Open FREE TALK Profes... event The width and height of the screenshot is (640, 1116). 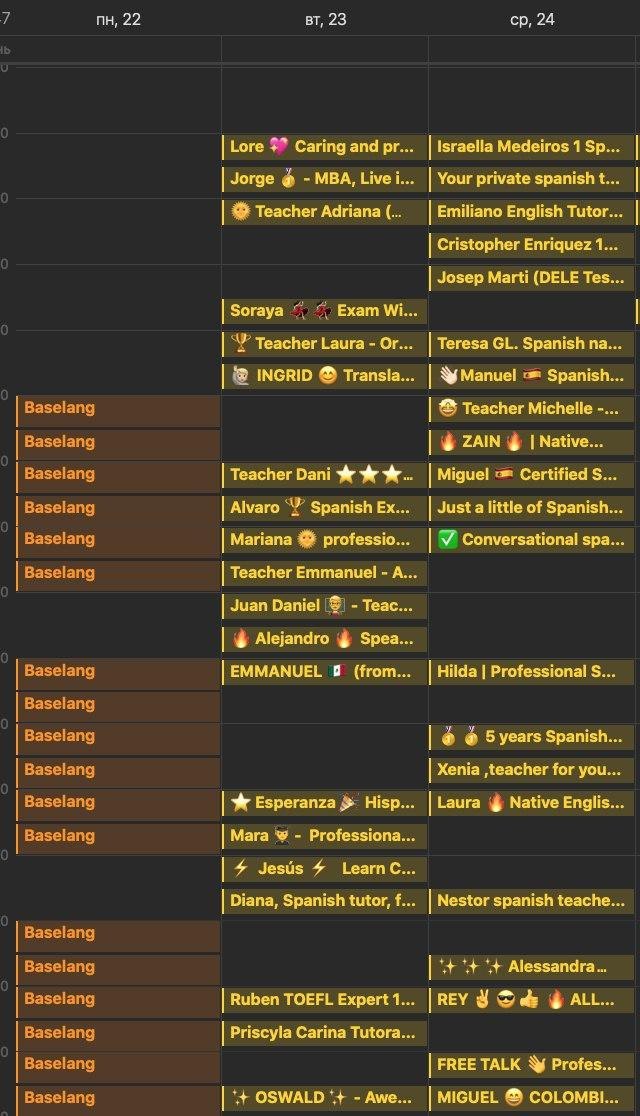pyautogui.click(x=531, y=1065)
